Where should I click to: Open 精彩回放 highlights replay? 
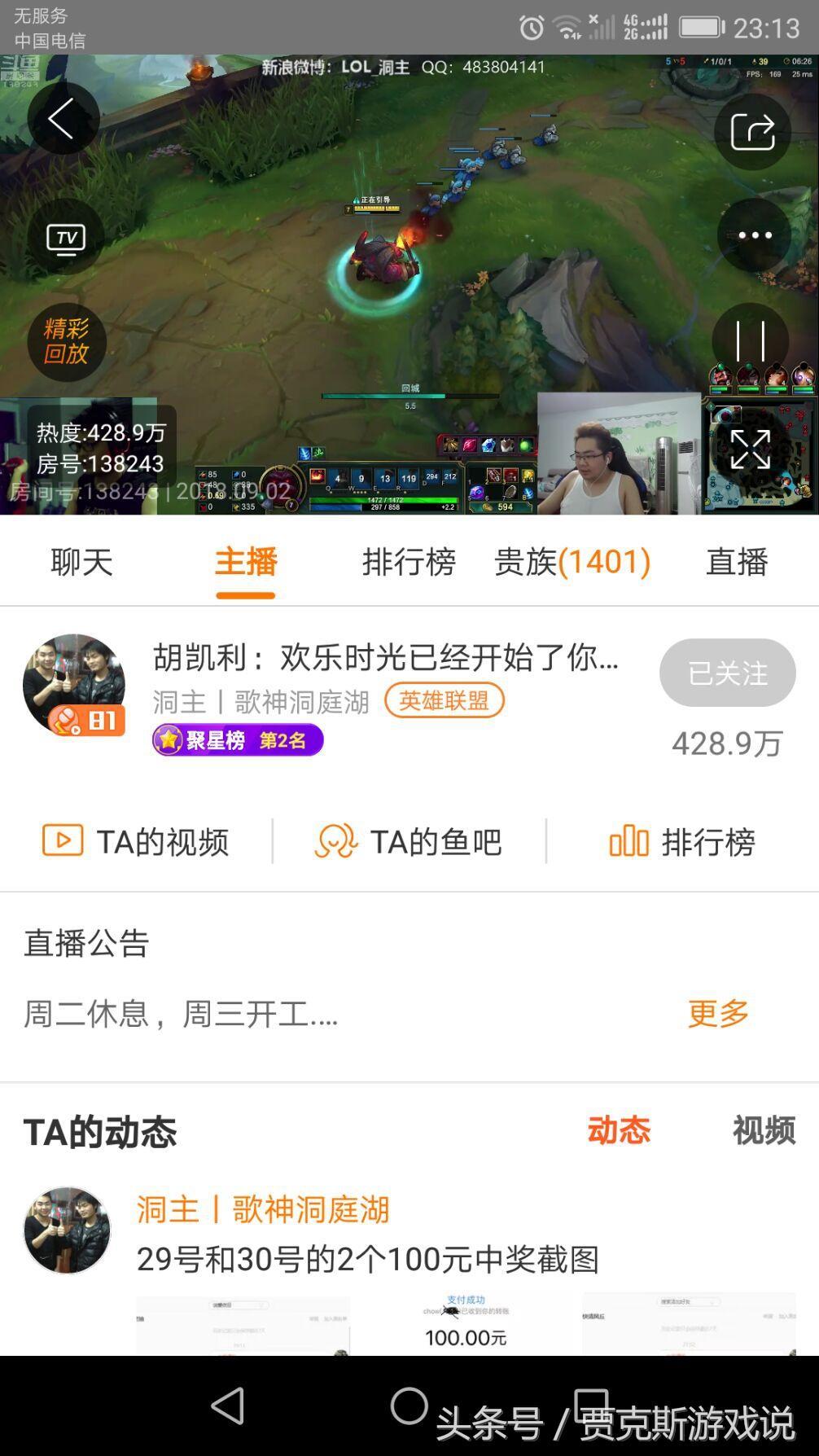click(x=66, y=341)
